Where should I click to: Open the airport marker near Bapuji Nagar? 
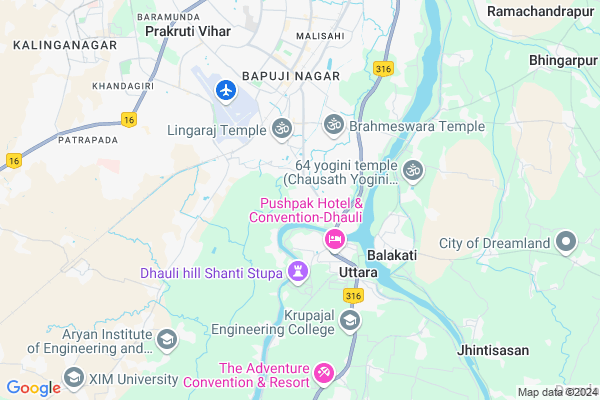(225, 91)
